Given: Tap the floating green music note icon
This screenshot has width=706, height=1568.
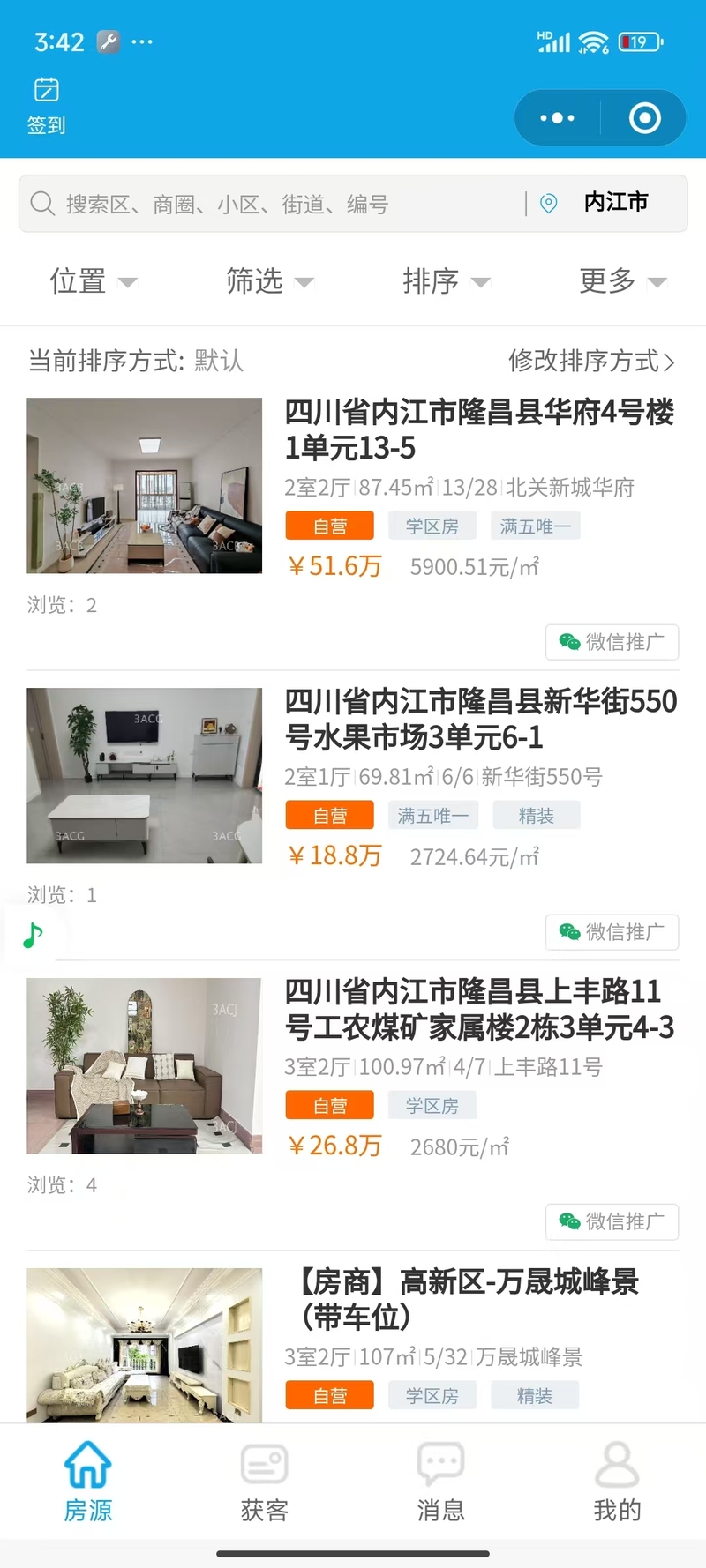Looking at the screenshot, I should [x=33, y=934].
